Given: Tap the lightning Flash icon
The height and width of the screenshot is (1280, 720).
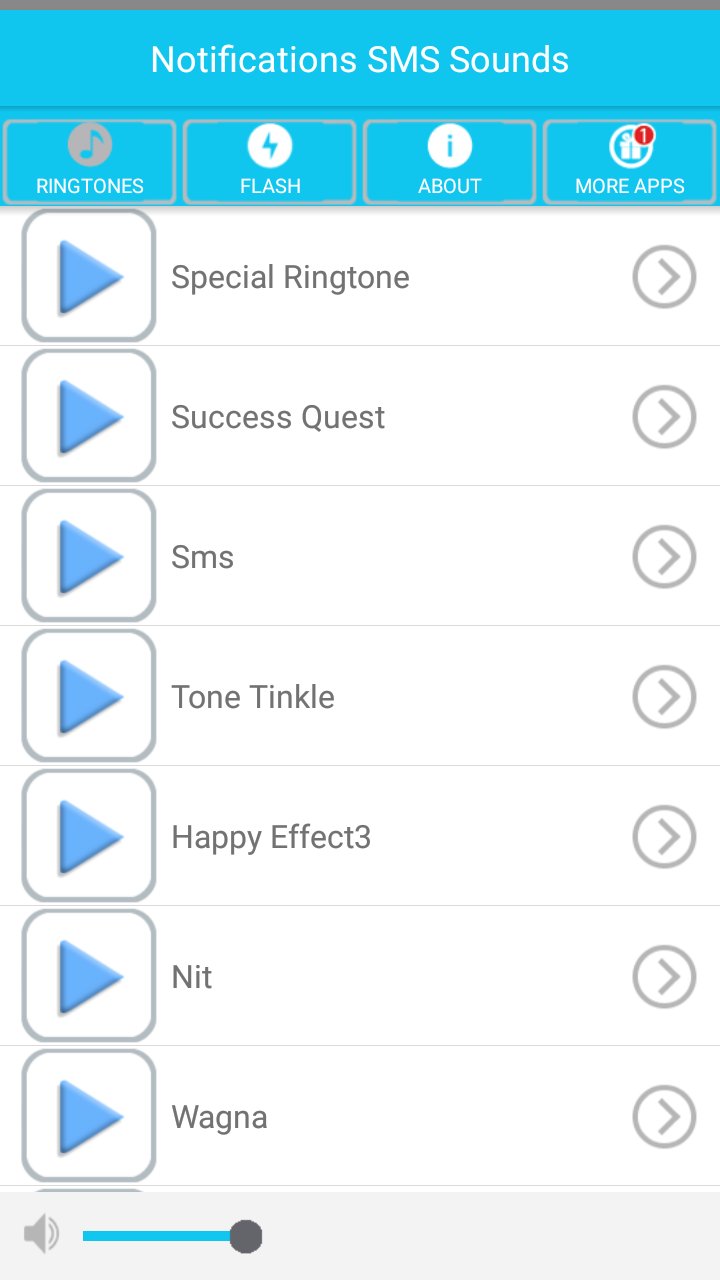Looking at the screenshot, I should (x=269, y=145).
